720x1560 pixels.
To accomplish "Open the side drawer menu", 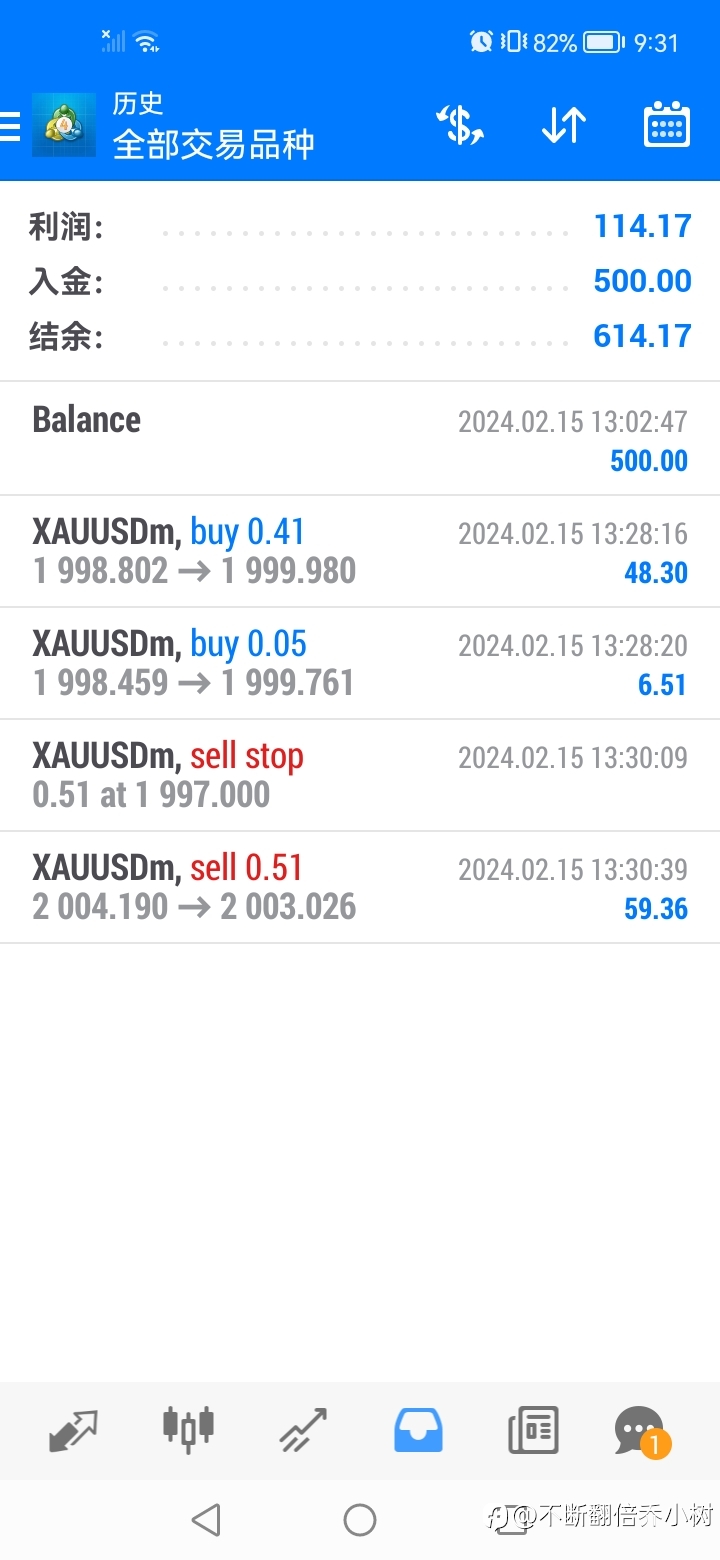I will click(x=10, y=126).
